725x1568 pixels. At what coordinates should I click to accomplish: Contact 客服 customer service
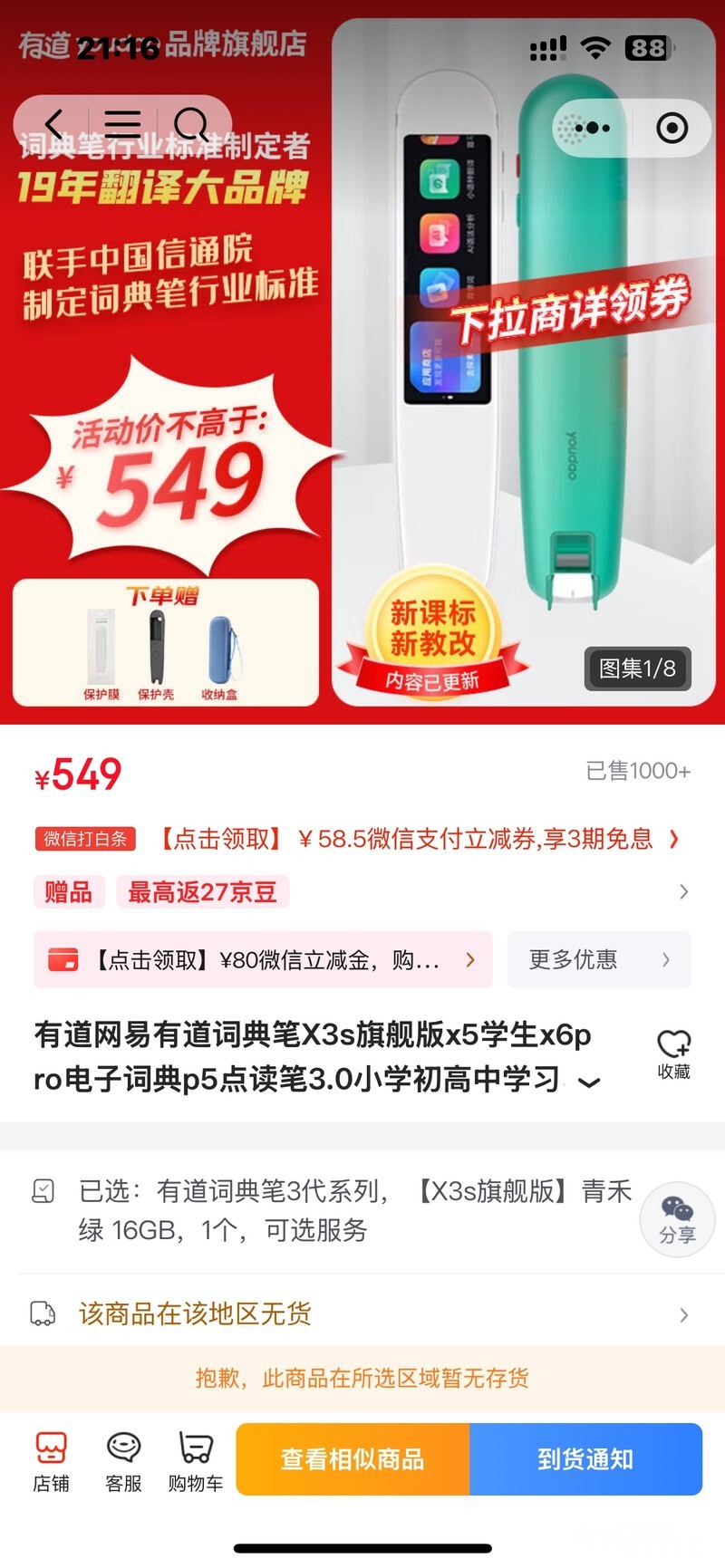(x=123, y=1459)
